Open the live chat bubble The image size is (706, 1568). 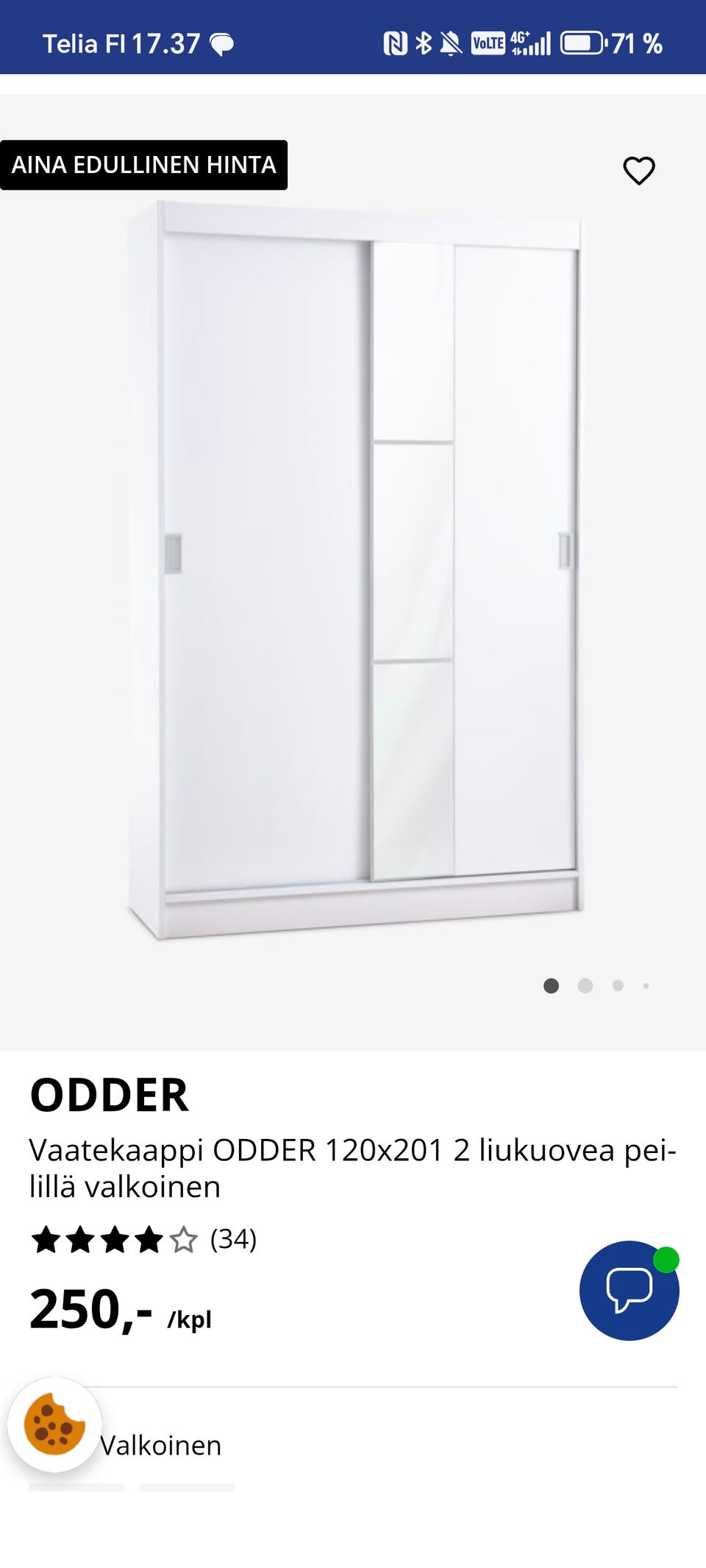point(629,1291)
